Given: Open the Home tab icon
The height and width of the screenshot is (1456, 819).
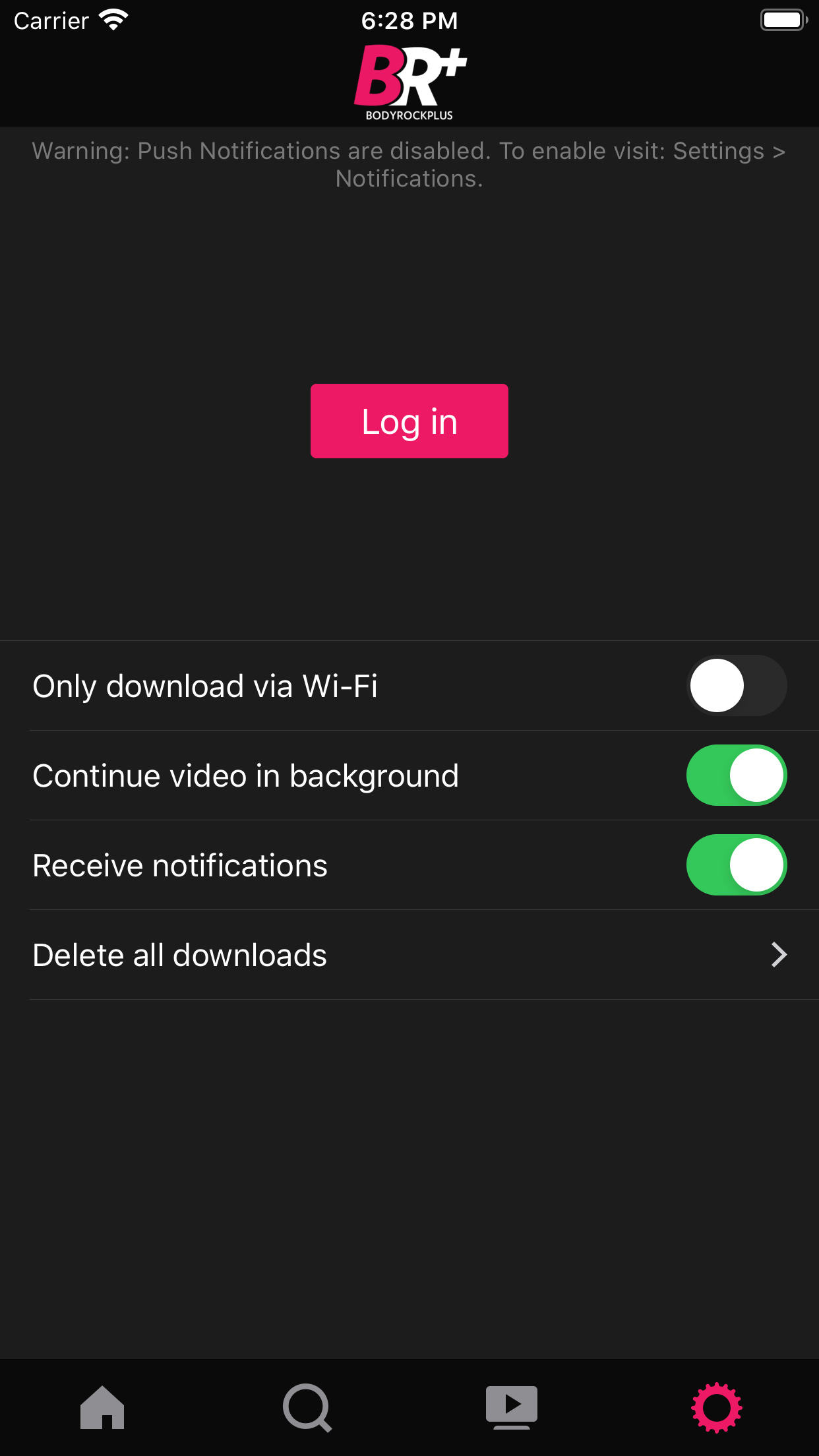Looking at the screenshot, I should [x=102, y=1408].
